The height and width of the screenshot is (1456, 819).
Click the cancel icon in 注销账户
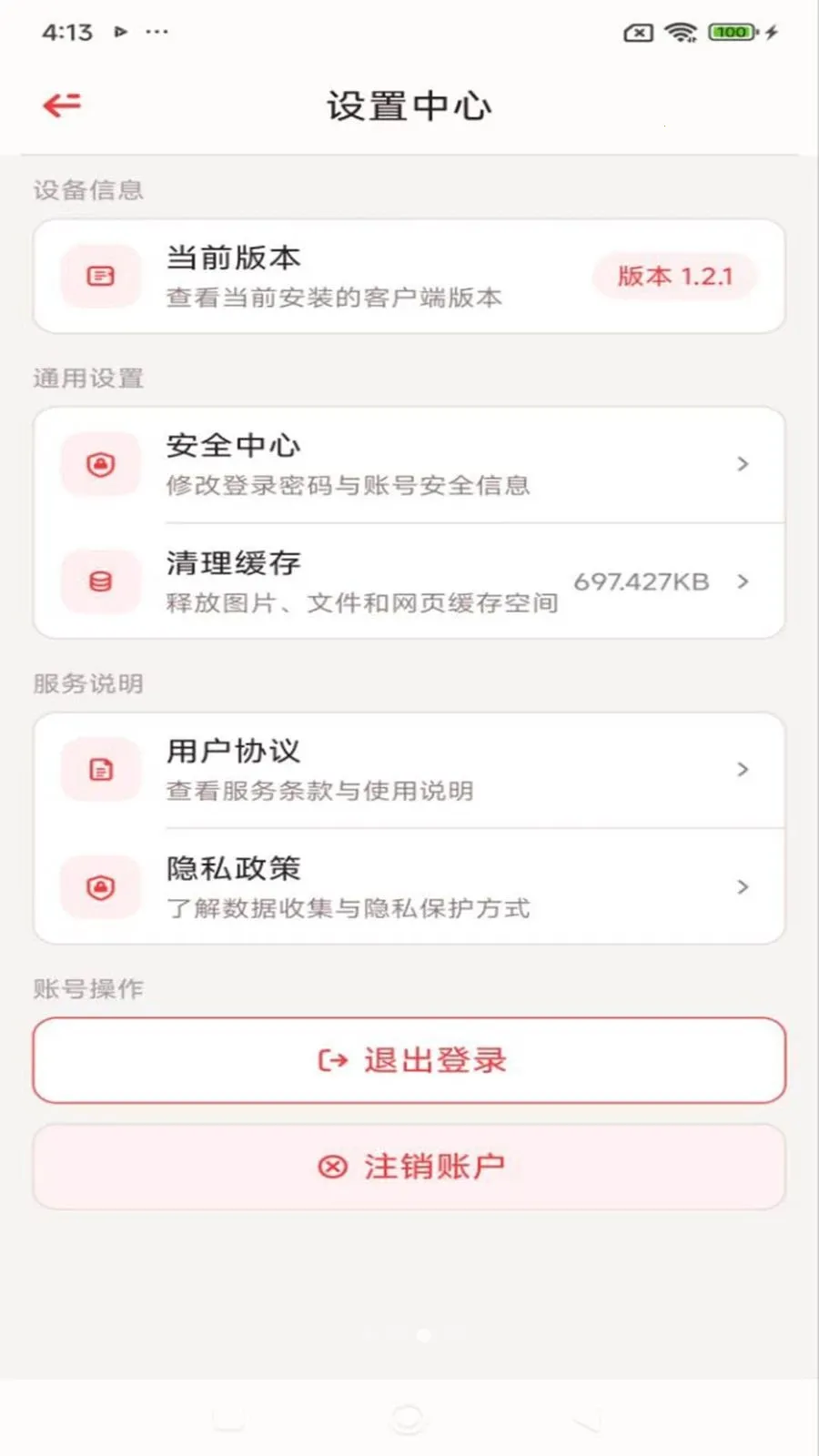point(334,1167)
